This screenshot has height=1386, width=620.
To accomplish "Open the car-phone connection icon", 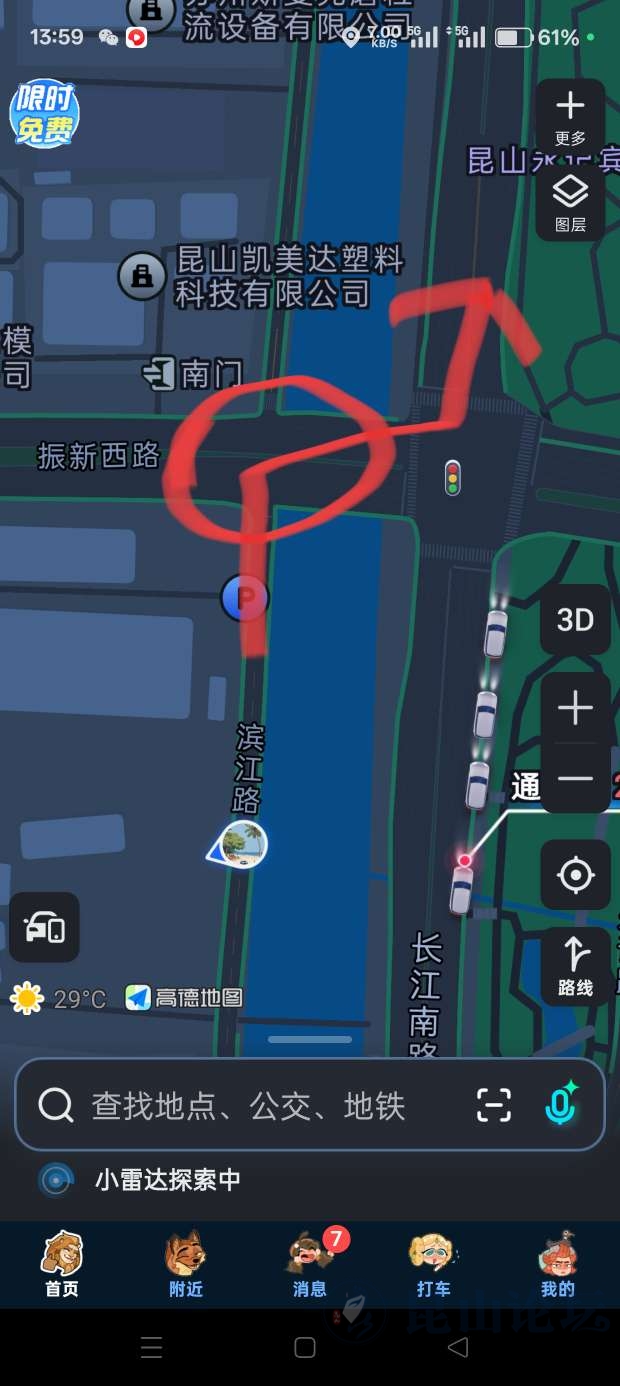I will [44, 927].
